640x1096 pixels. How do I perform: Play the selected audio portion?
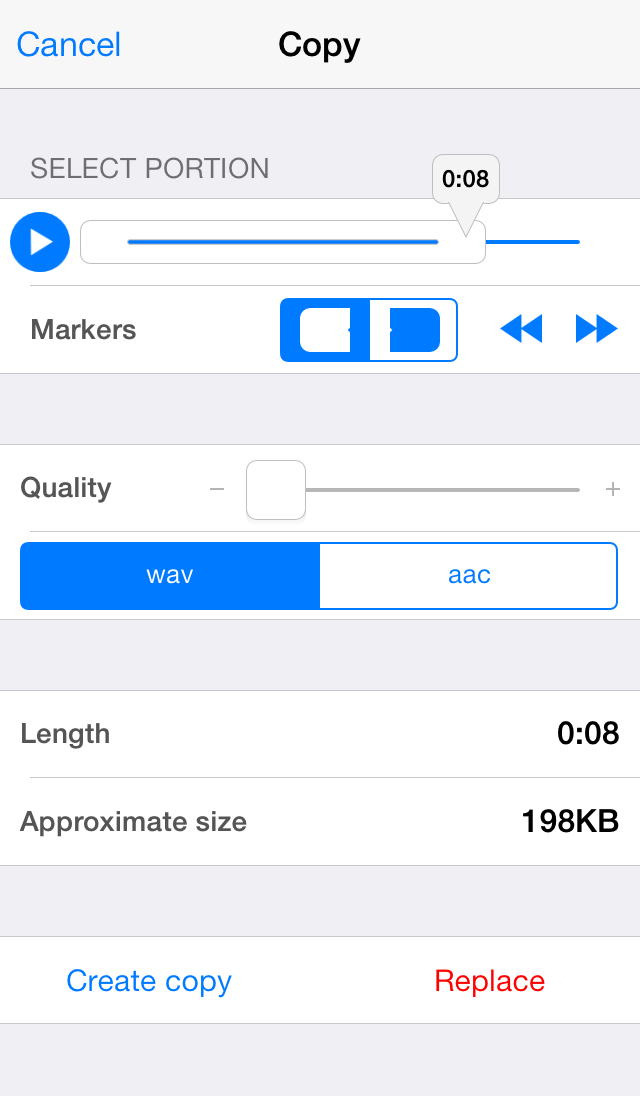pyautogui.click(x=40, y=242)
